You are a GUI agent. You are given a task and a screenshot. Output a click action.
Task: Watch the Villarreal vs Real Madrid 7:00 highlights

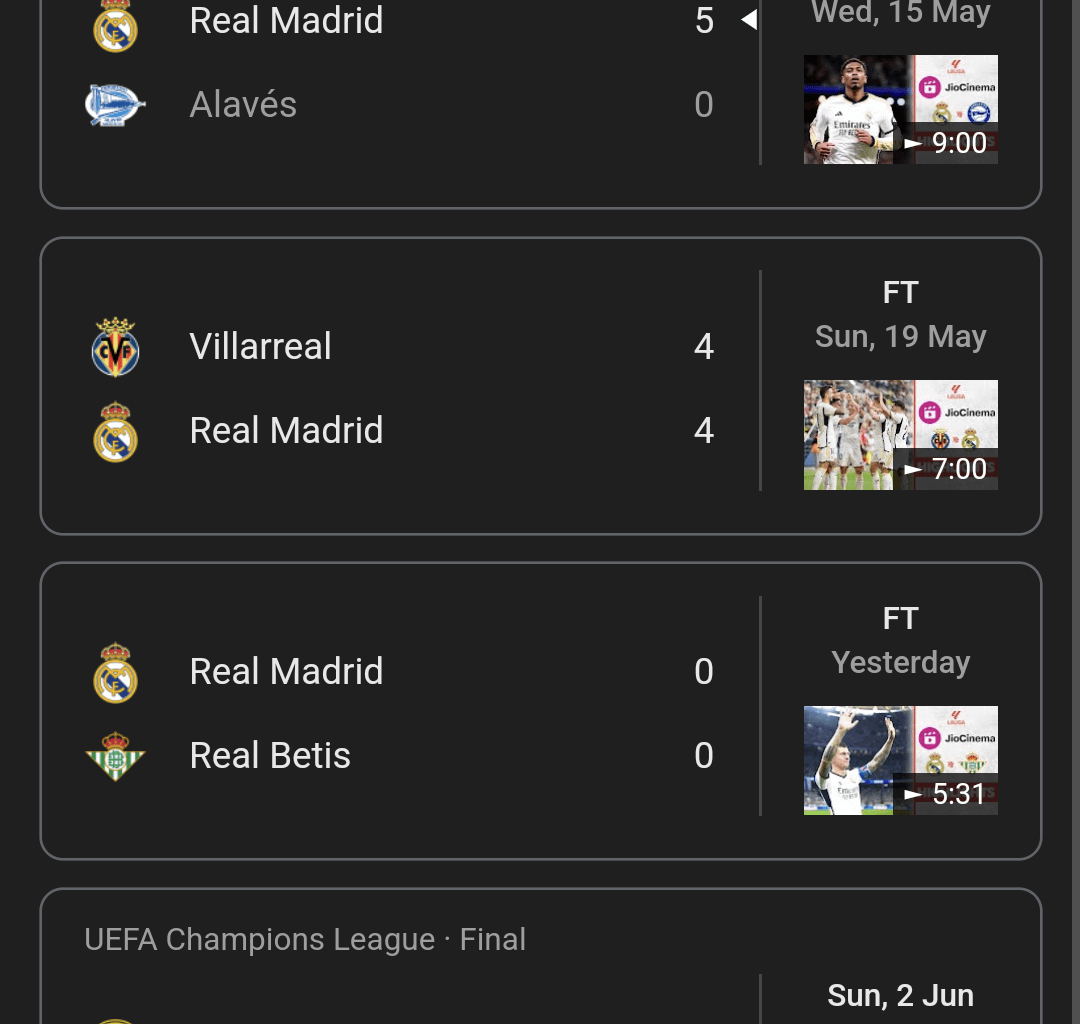900,435
